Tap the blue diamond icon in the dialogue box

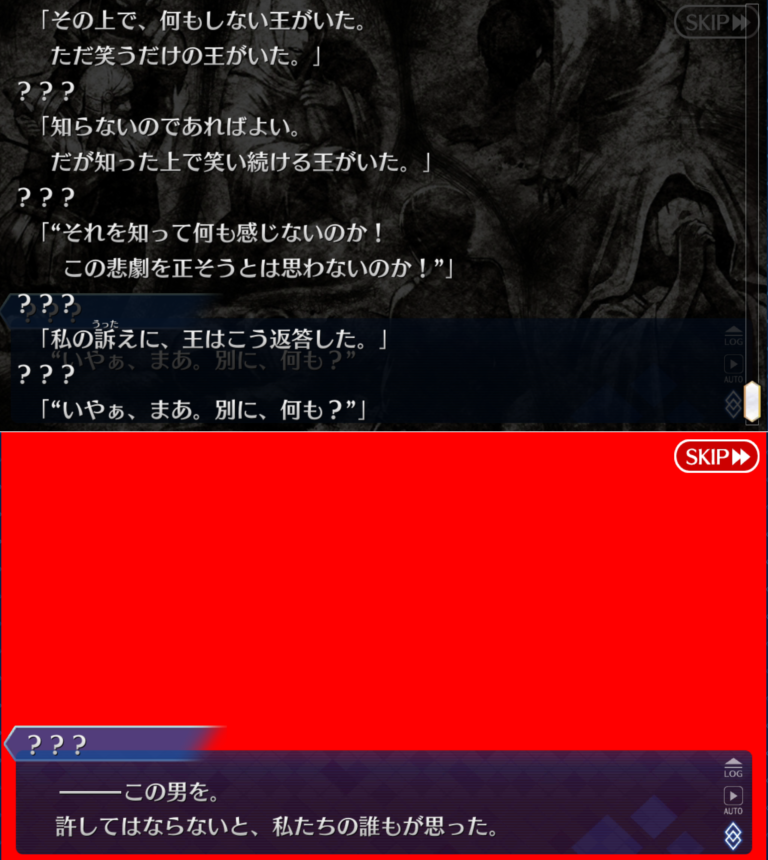(733, 836)
